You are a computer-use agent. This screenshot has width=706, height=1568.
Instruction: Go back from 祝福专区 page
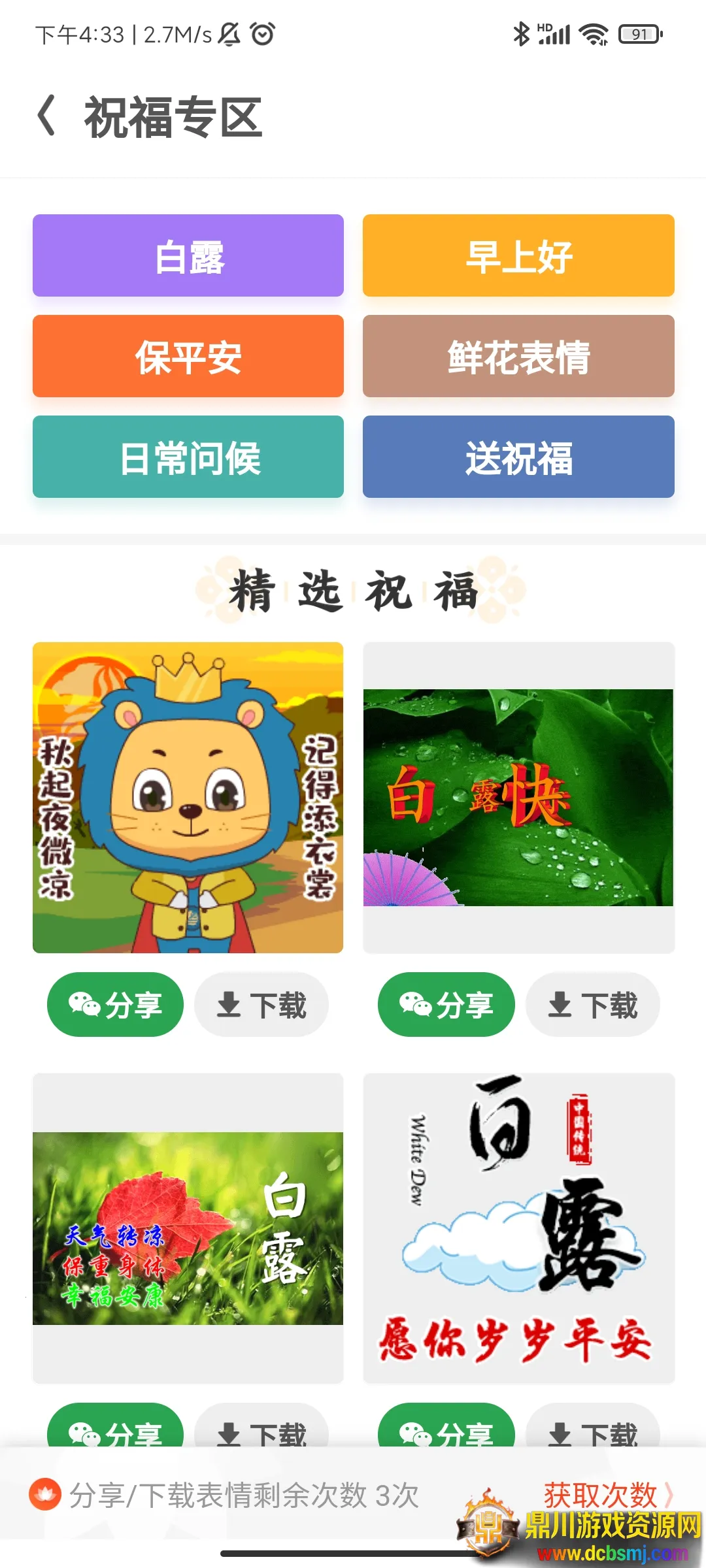47,116
